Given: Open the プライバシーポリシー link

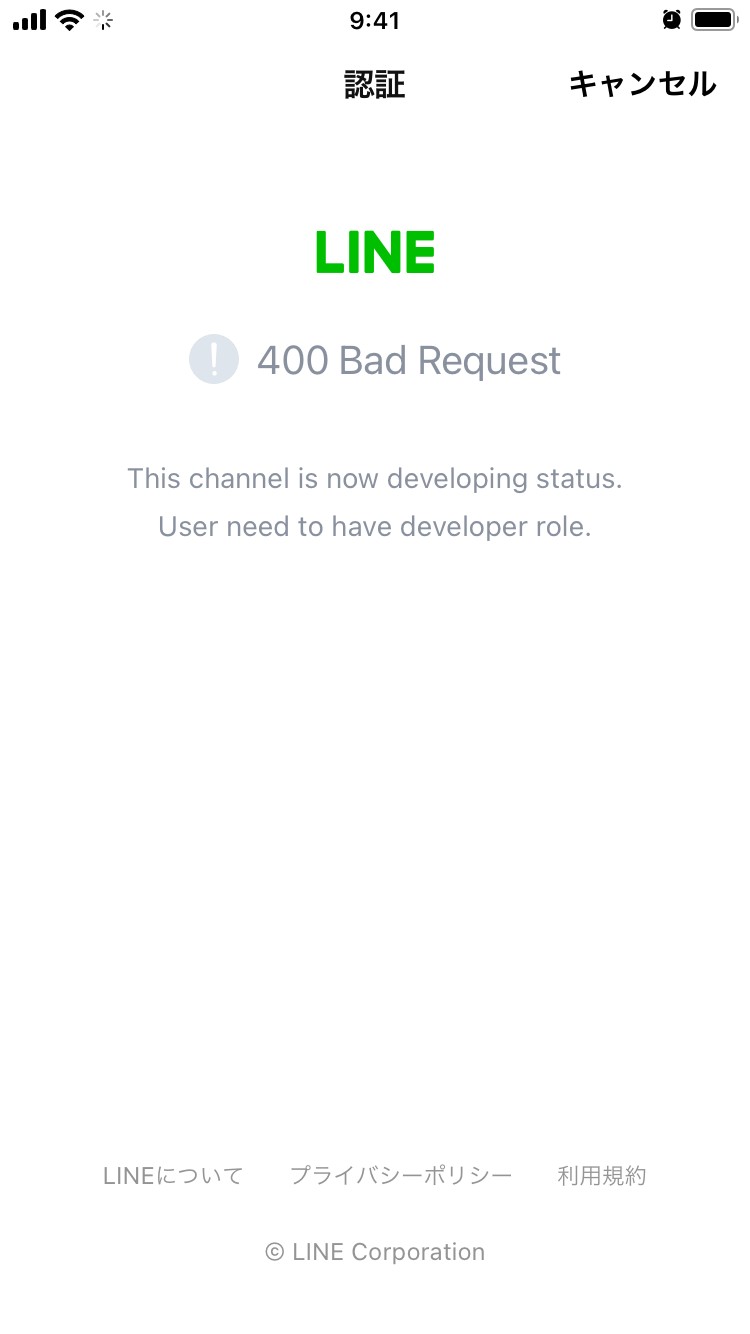Looking at the screenshot, I should [x=401, y=1176].
